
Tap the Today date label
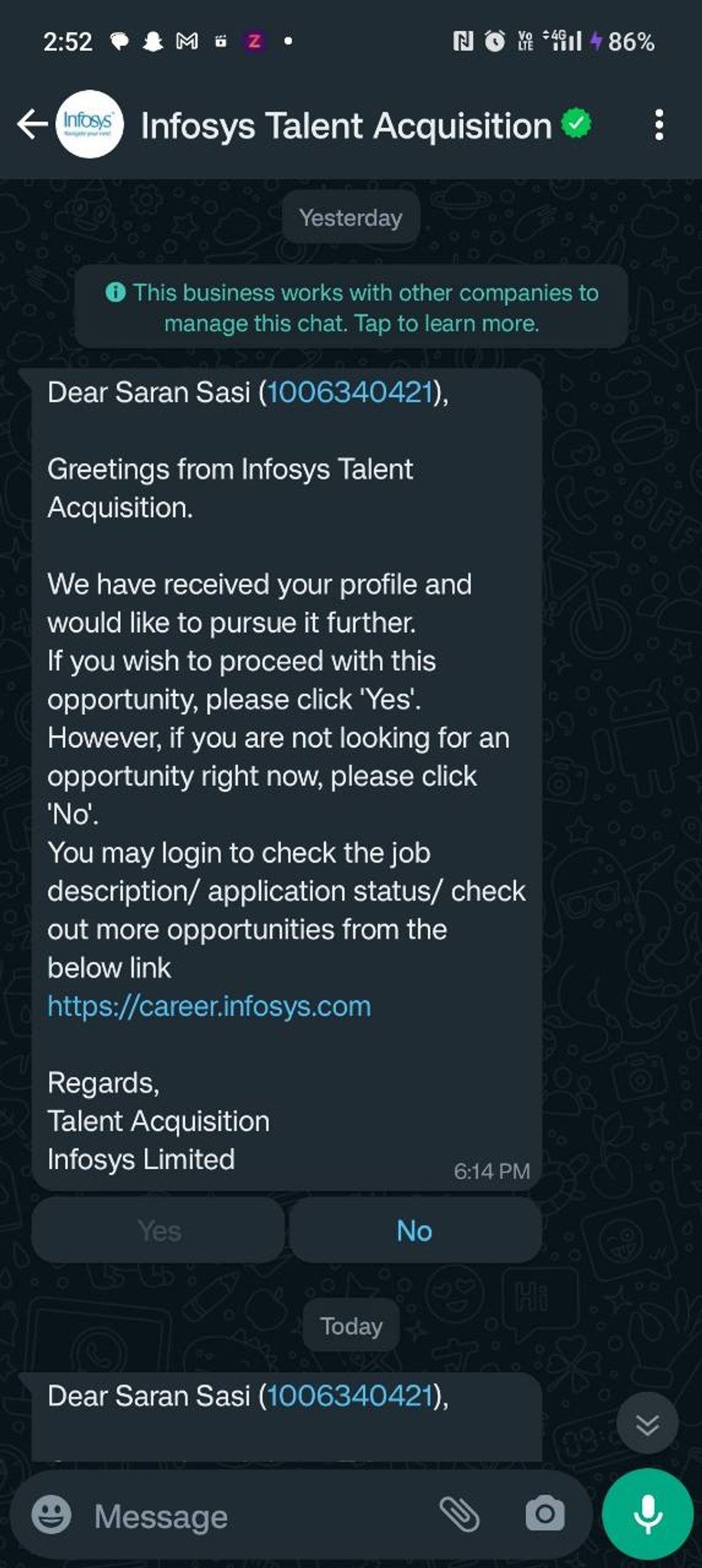[x=351, y=1325]
